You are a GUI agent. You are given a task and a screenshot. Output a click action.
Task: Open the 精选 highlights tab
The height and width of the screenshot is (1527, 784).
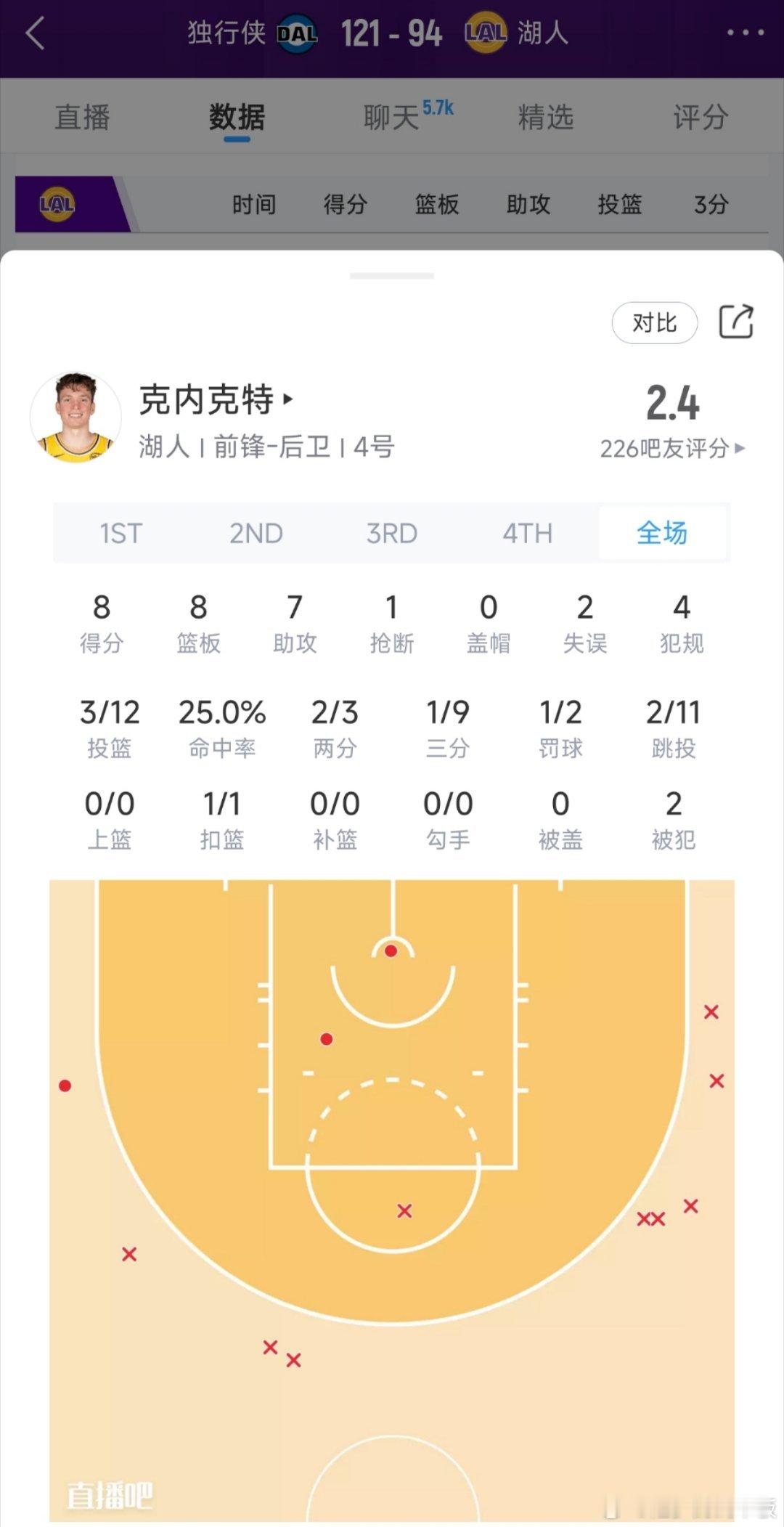pos(545,116)
